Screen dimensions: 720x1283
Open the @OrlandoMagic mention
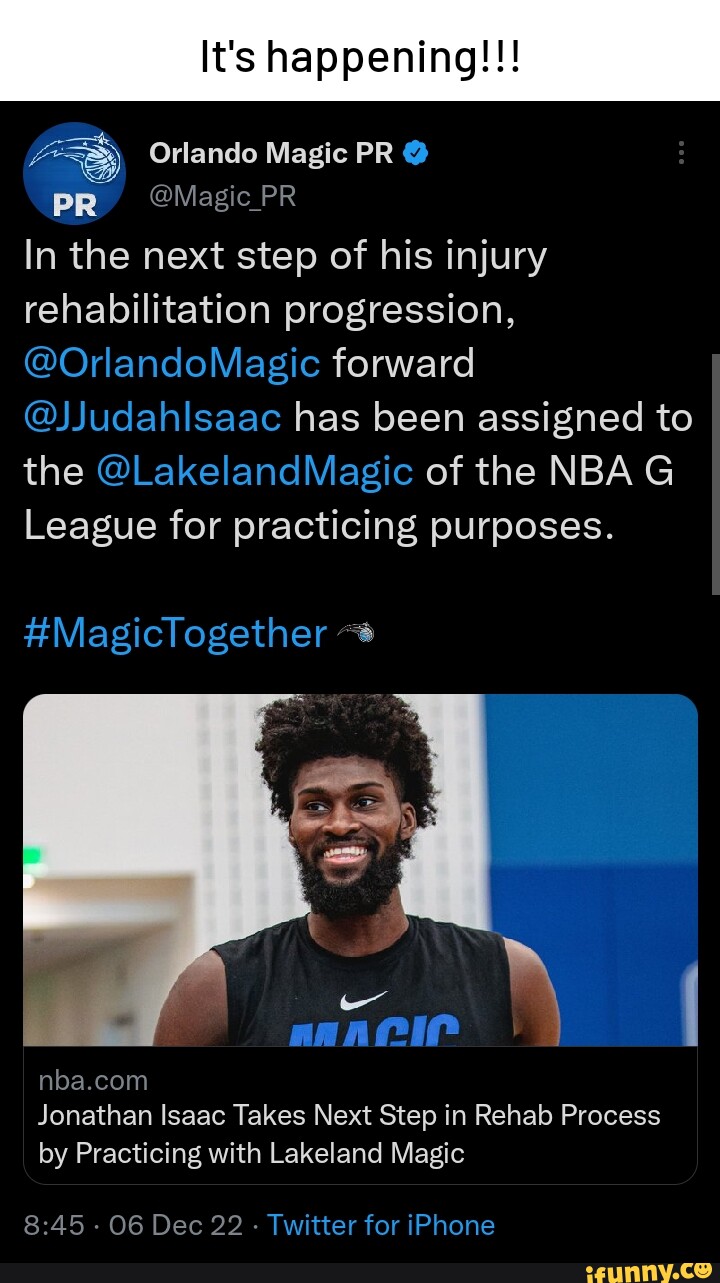tap(172, 363)
